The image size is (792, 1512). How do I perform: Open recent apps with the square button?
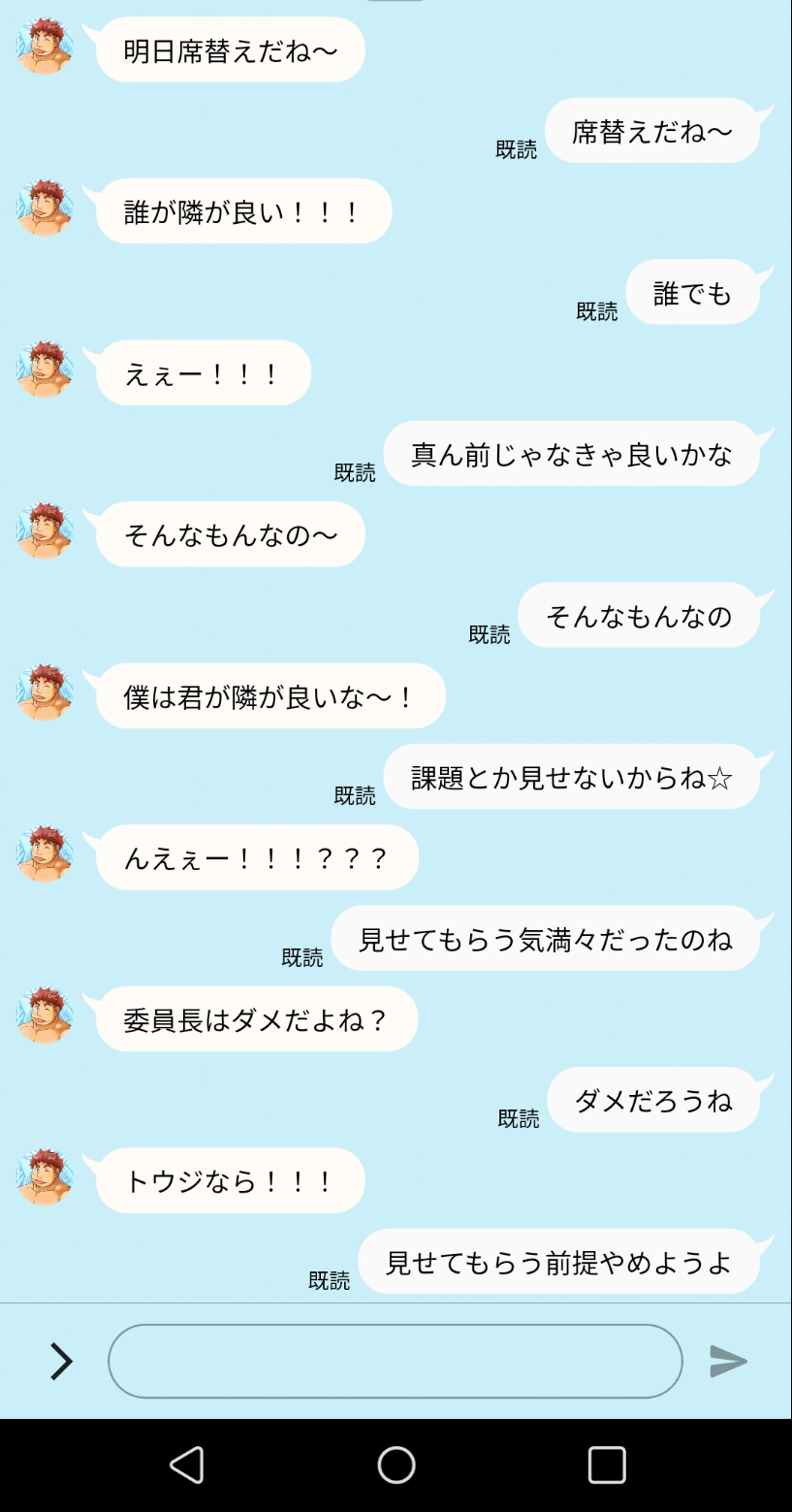pos(607,1464)
